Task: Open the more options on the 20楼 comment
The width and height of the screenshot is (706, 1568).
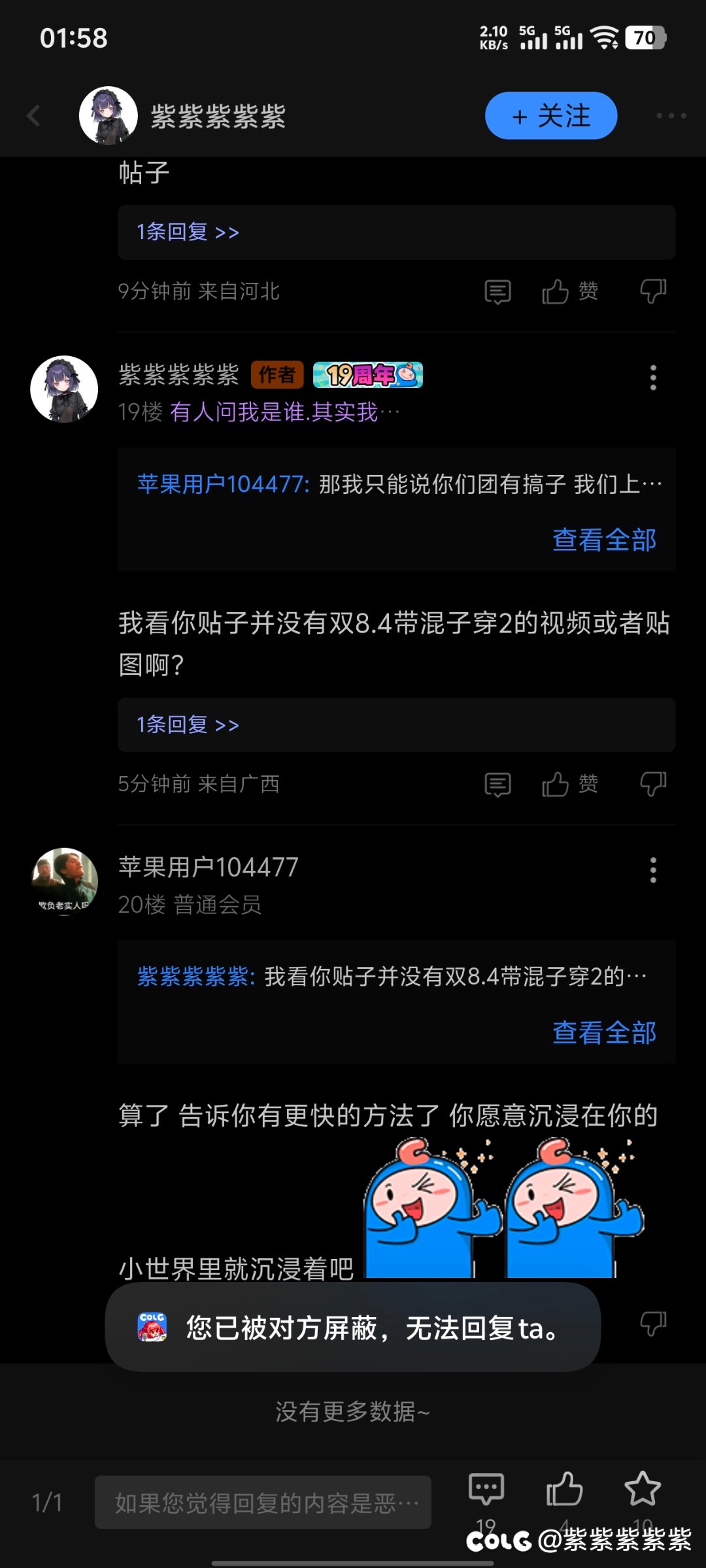Action: click(x=652, y=870)
